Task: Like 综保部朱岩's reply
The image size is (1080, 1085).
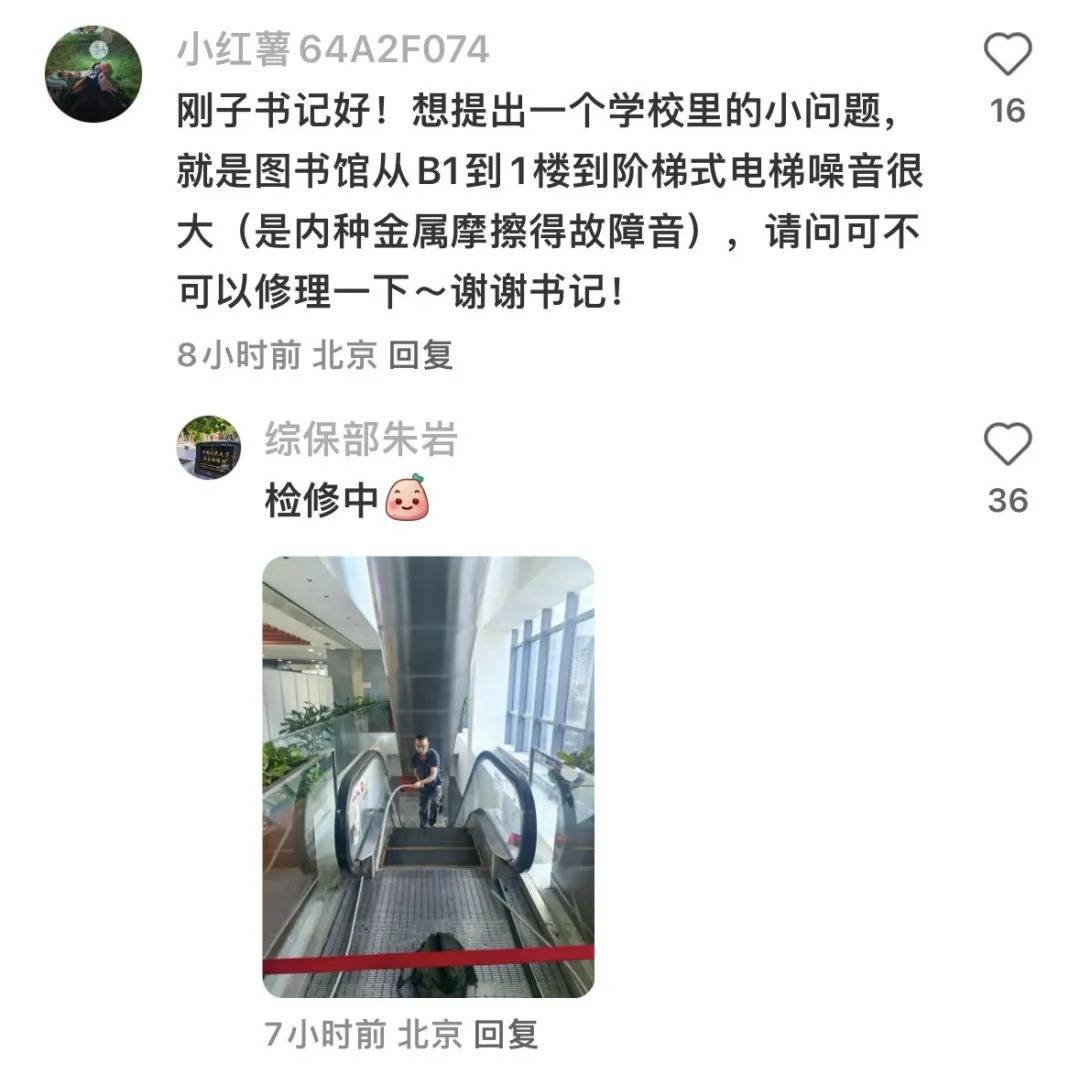Action: click(x=1007, y=444)
